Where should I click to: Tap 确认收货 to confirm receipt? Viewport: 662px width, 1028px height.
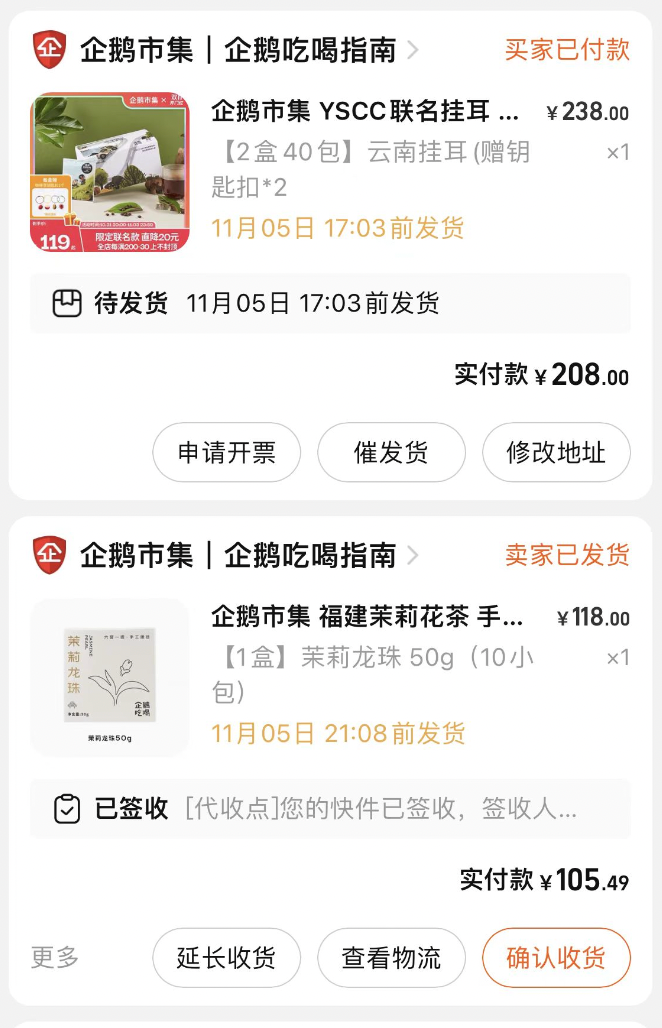(556, 957)
